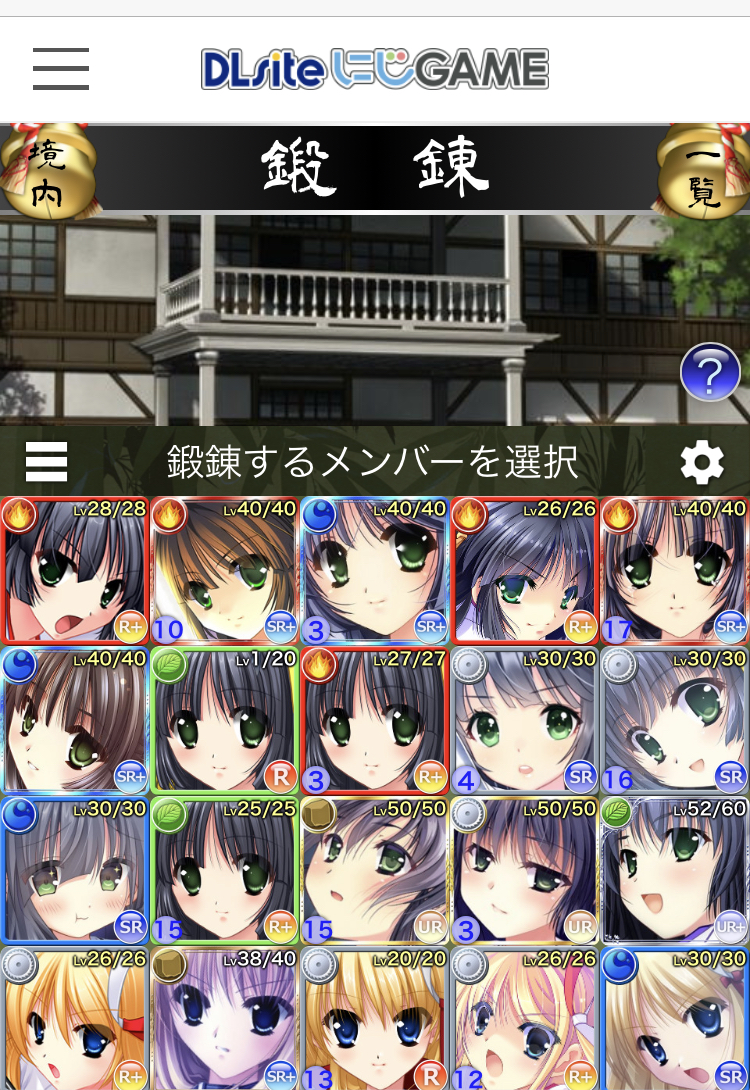The height and width of the screenshot is (1090, 750).
Task: Select the Lv26/26 R+ fire member
Action: click(x=525, y=571)
